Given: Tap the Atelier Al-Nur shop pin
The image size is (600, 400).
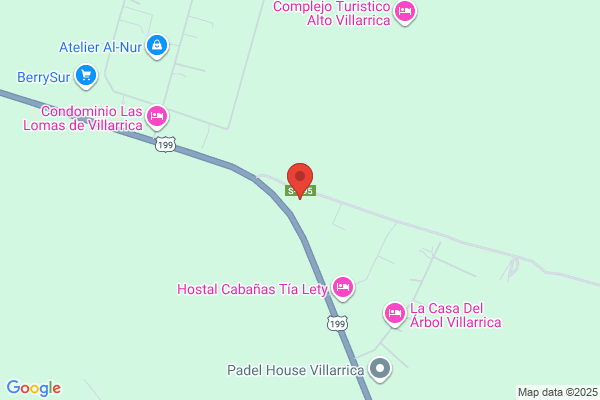Looking at the screenshot, I should (157, 45).
